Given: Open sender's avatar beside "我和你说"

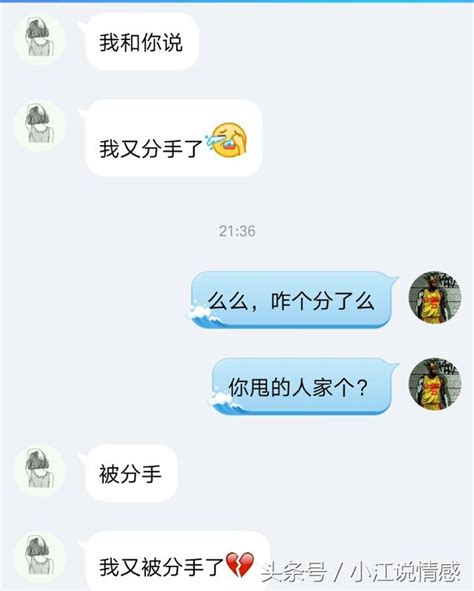Looking at the screenshot, I should pos(40,39).
